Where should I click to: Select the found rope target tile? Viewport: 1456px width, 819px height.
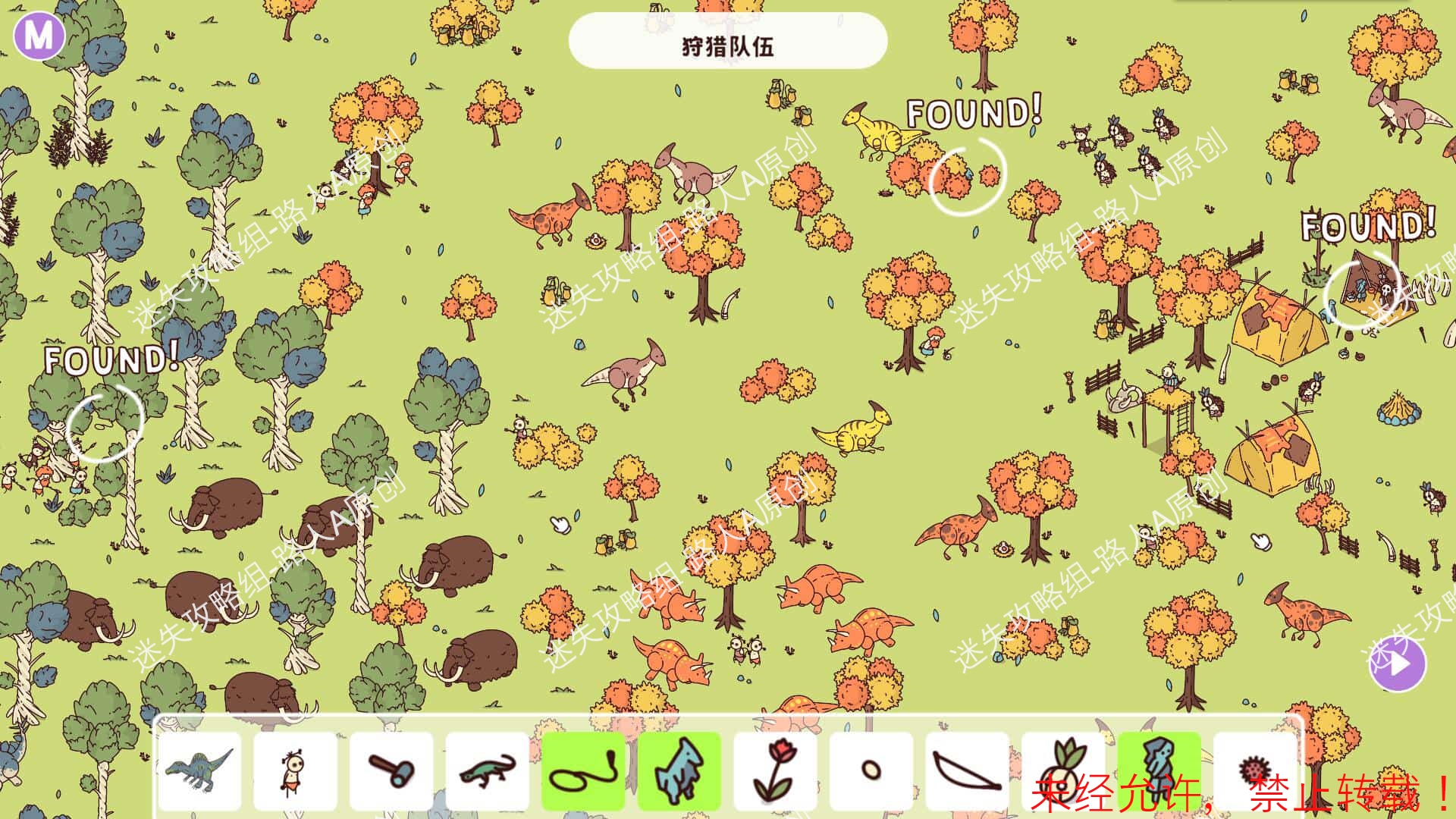583,770
